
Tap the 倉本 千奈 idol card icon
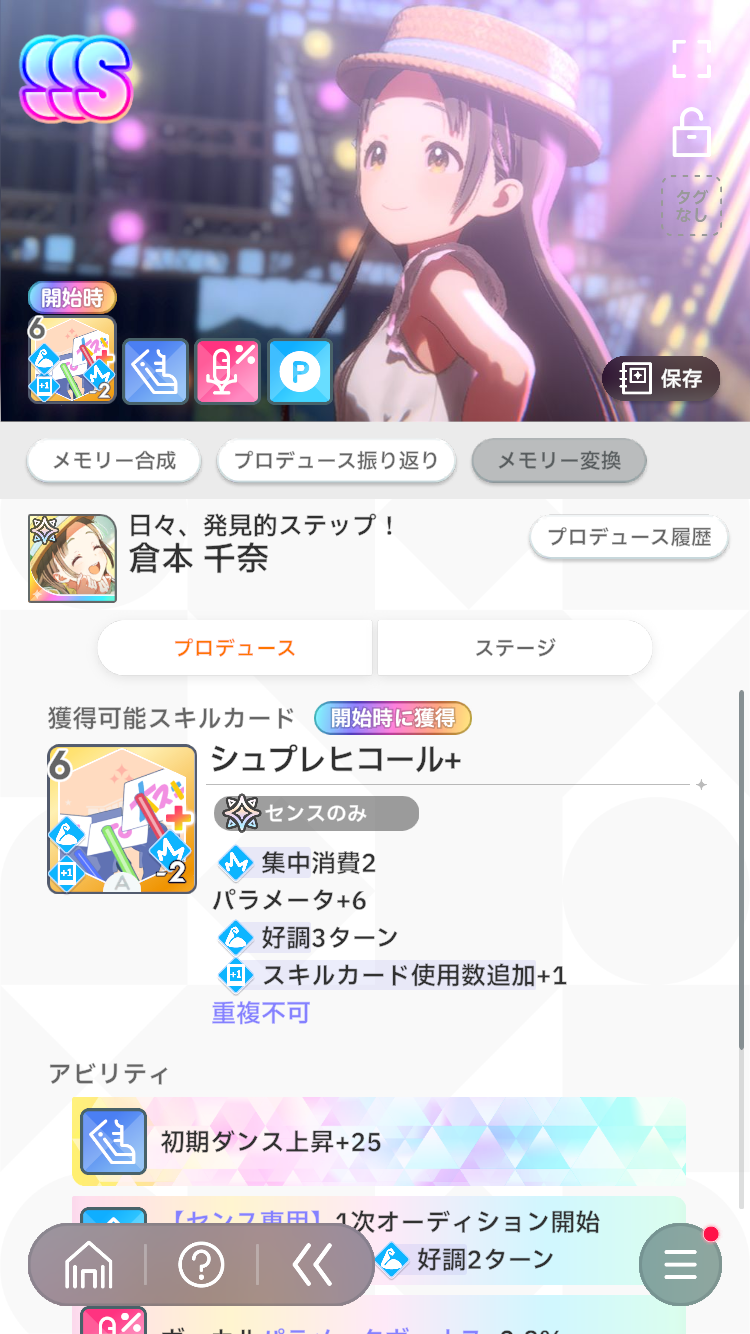click(x=72, y=558)
